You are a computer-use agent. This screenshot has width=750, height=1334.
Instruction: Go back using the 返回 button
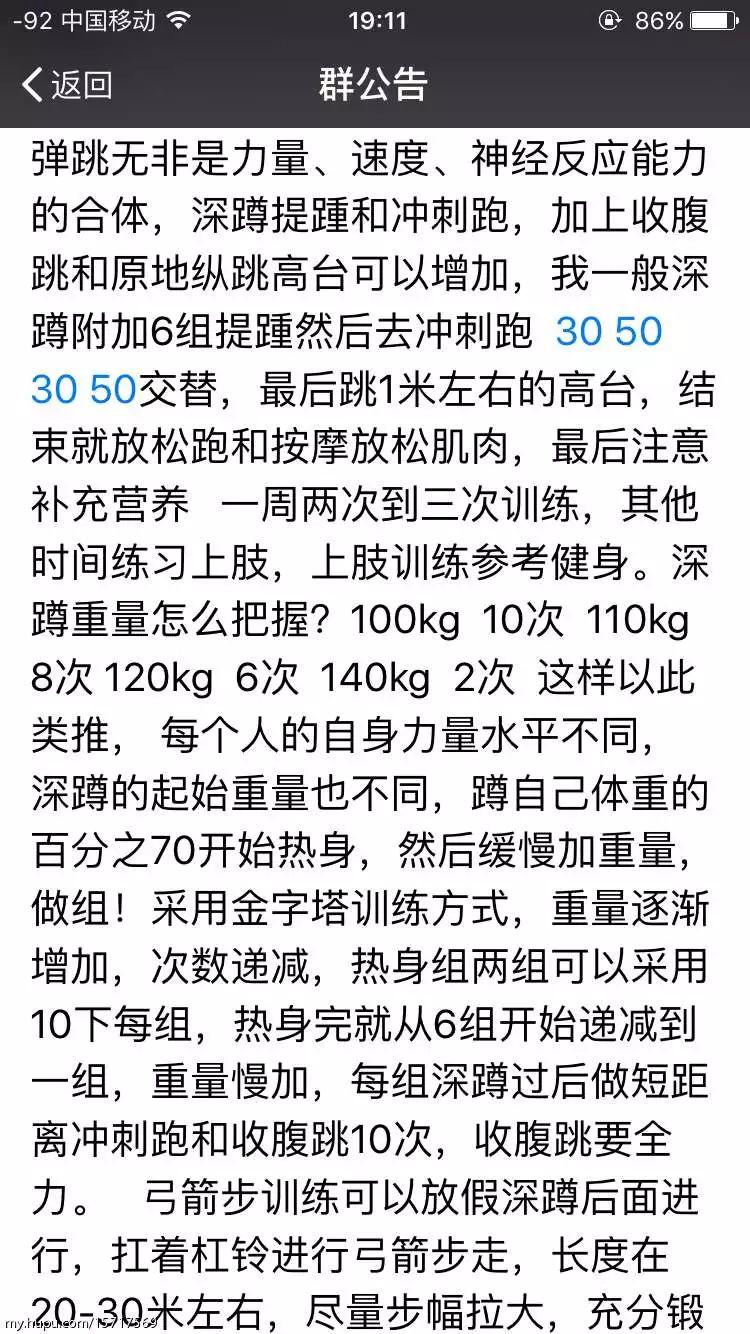68,84
